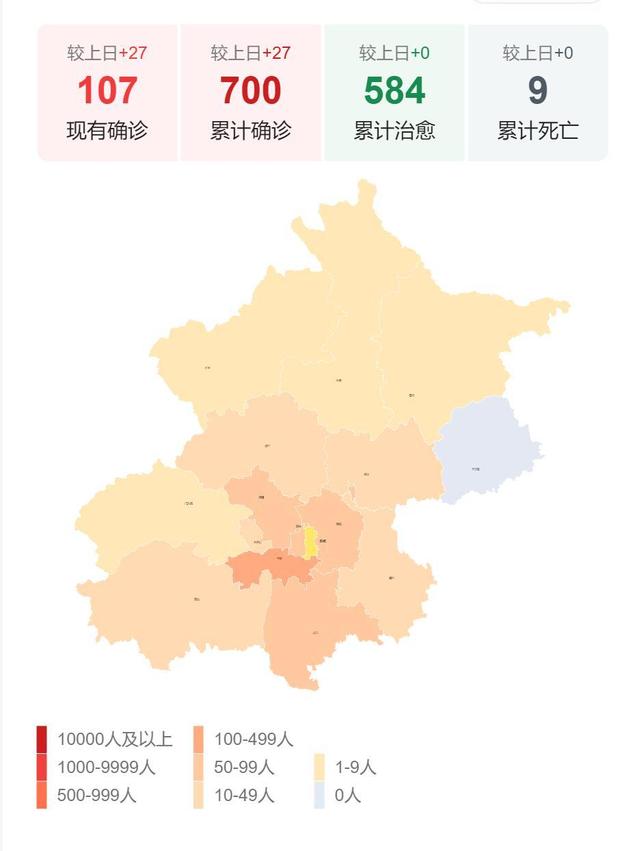The width and height of the screenshot is (640, 851).
Task: Select the yellow highlighted Dongcheng district
Action: click(311, 541)
